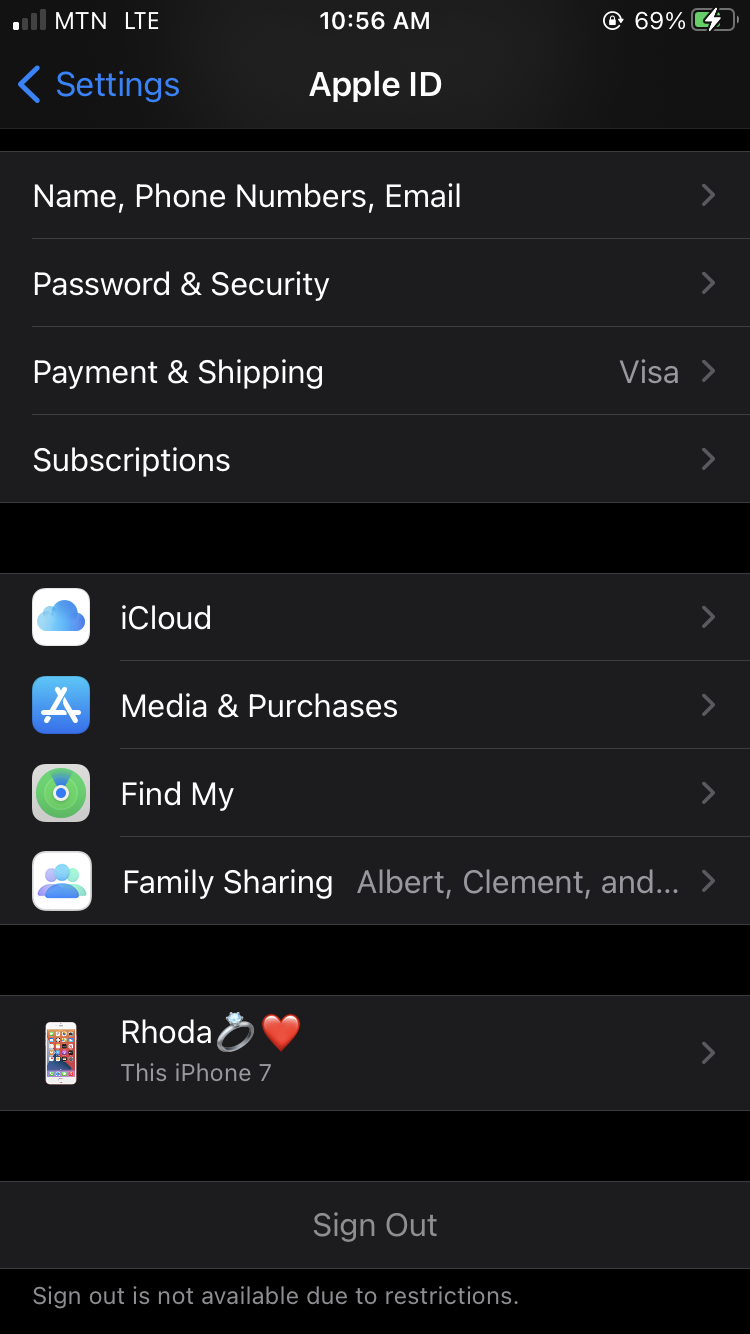Tap the Sign Out button

375,1225
